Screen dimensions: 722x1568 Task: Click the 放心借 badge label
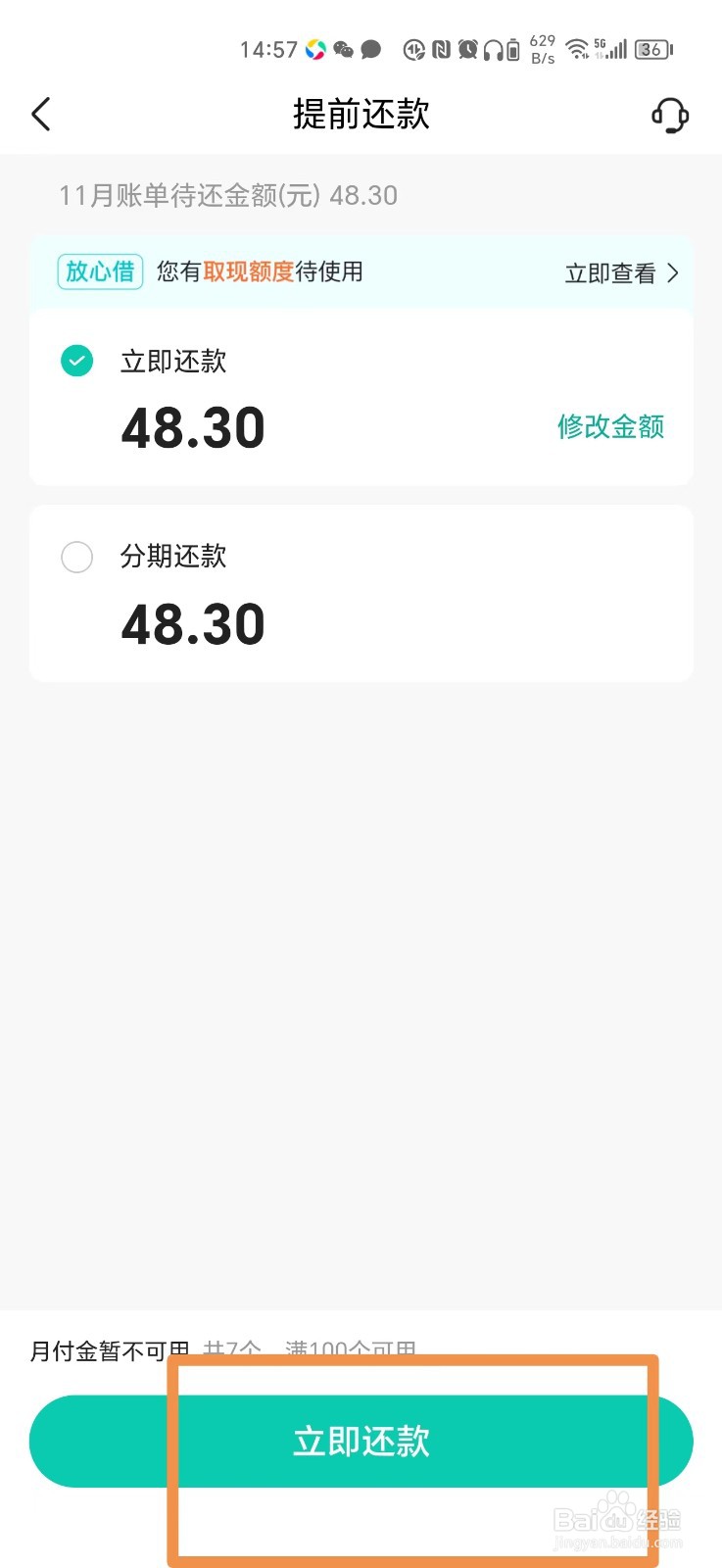[98, 271]
